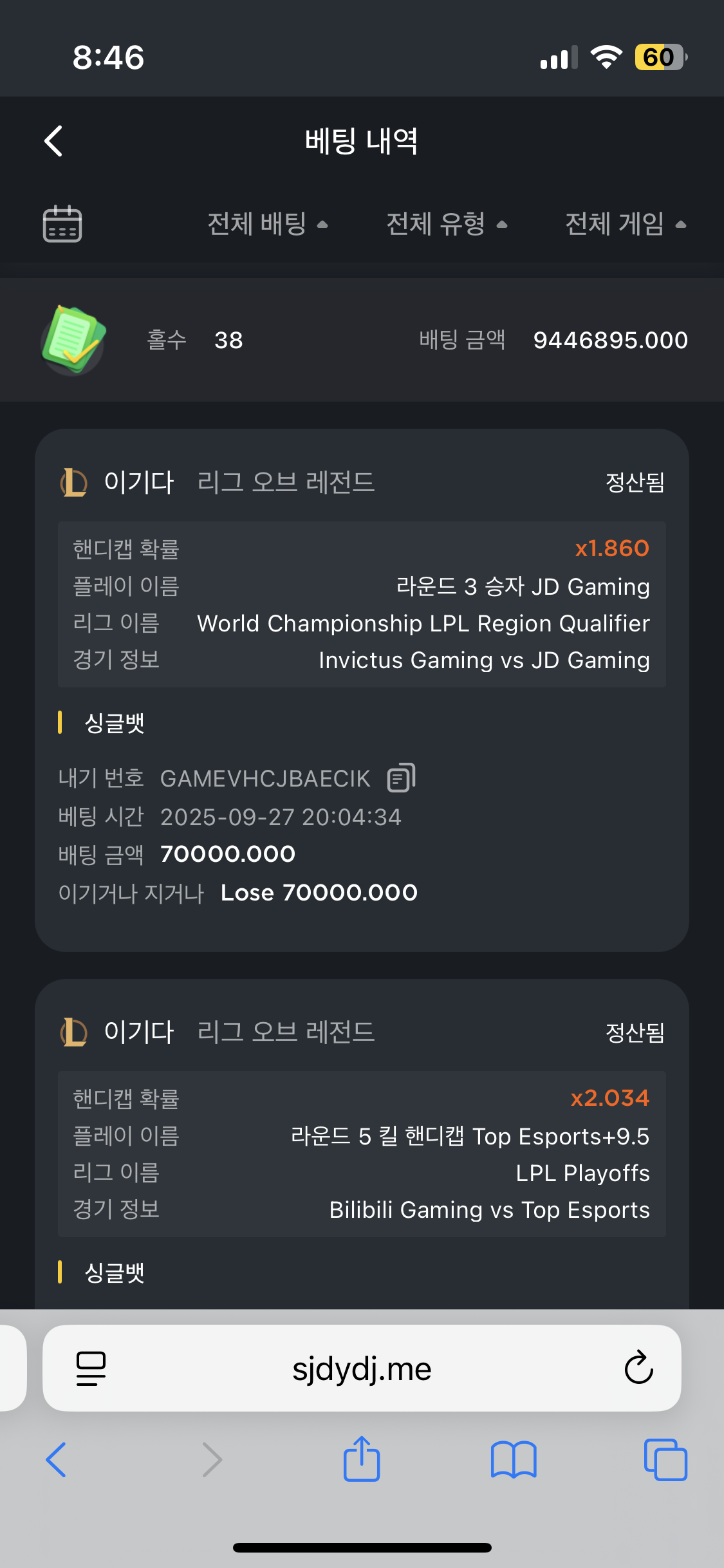The image size is (724, 1568).
Task: Tap the sjdydj.me address bar
Action: pos(362,1369)
